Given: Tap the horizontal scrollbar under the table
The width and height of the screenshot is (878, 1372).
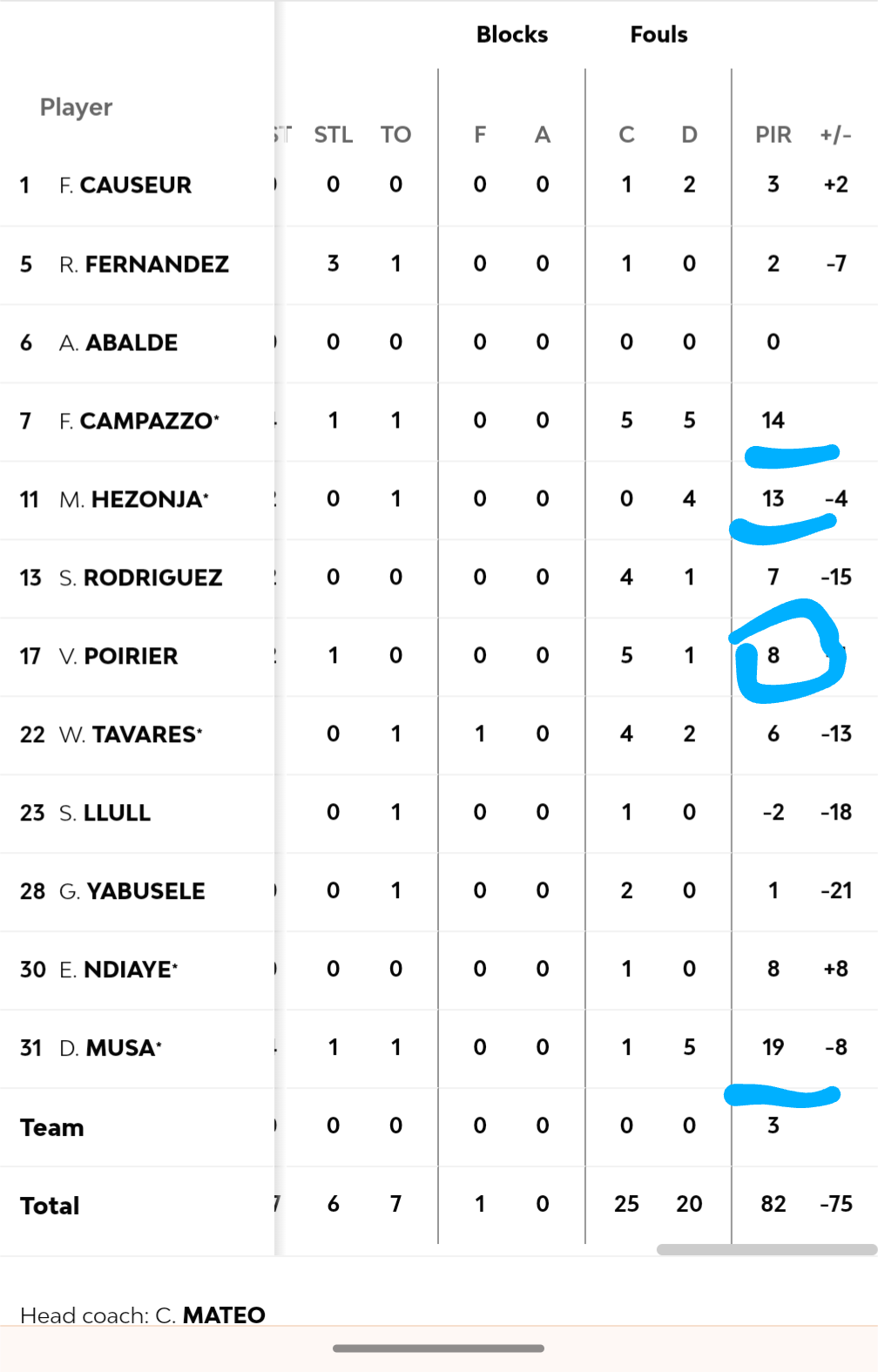Looking at the screenshot, I should pos(767,1249).
